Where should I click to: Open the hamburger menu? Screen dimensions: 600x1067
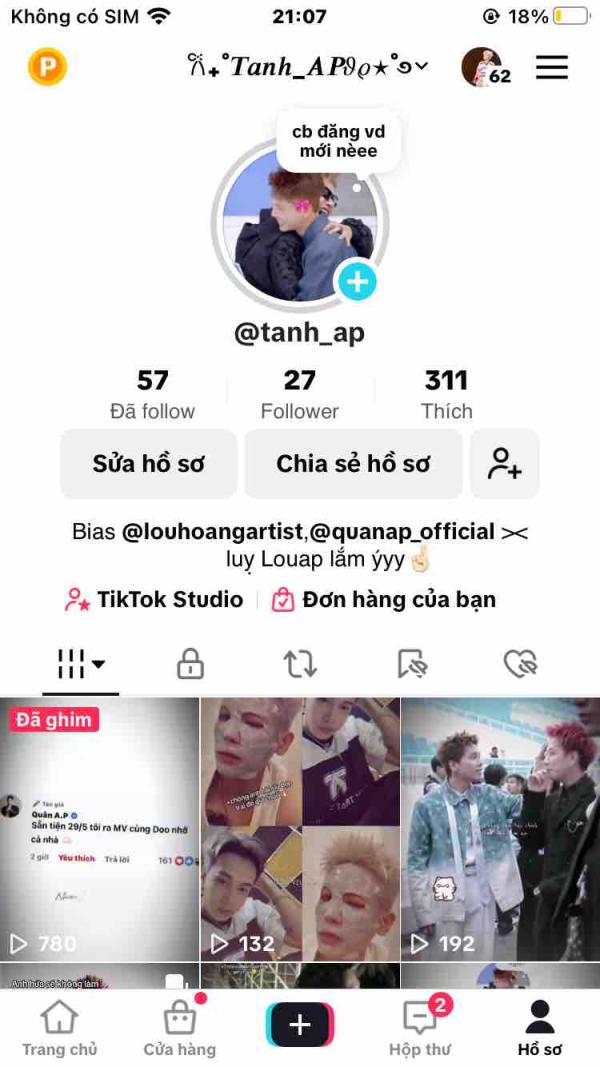click(x=551, y=67)
